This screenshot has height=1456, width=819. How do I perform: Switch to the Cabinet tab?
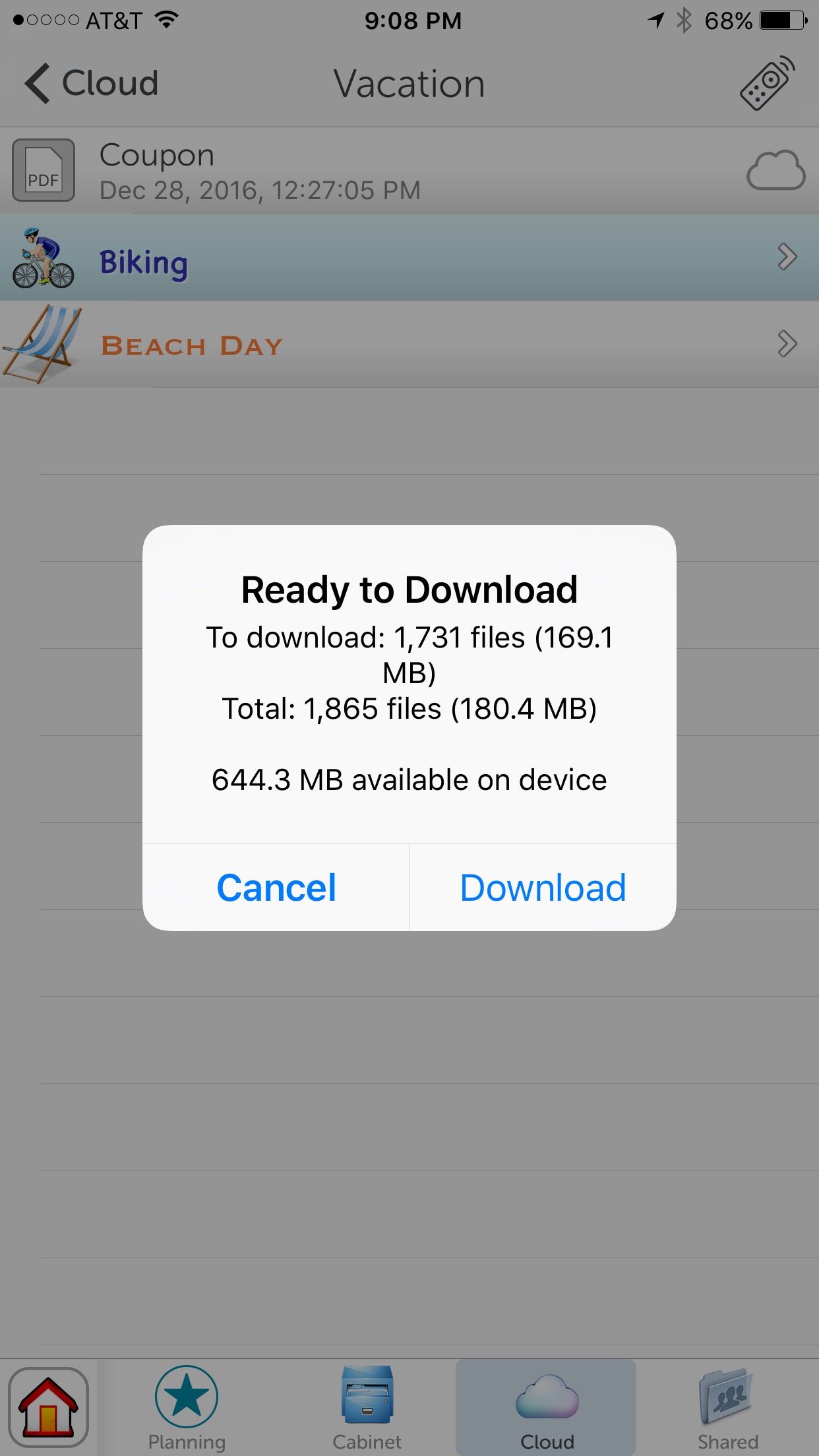[x=367, y=1407]
